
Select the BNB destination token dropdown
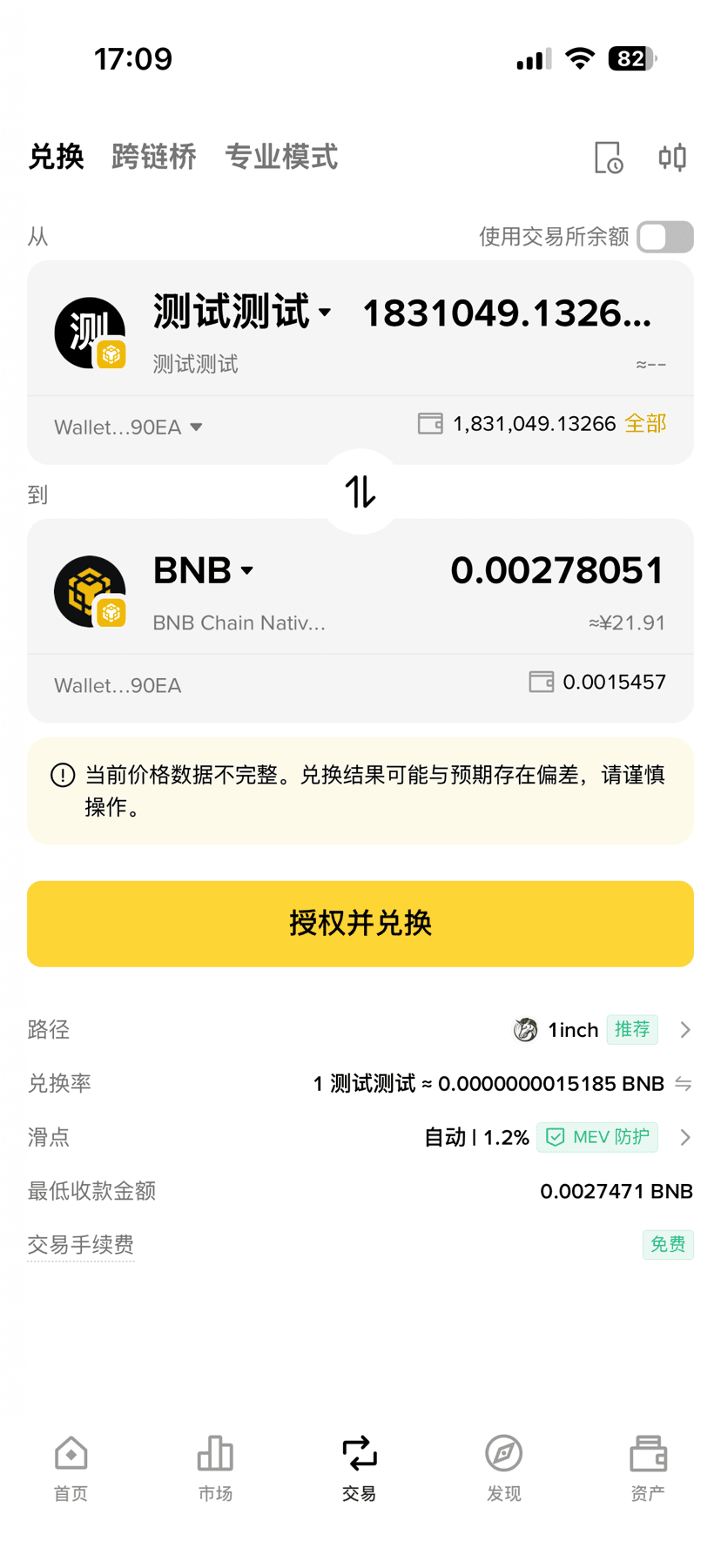coord(204,571)
